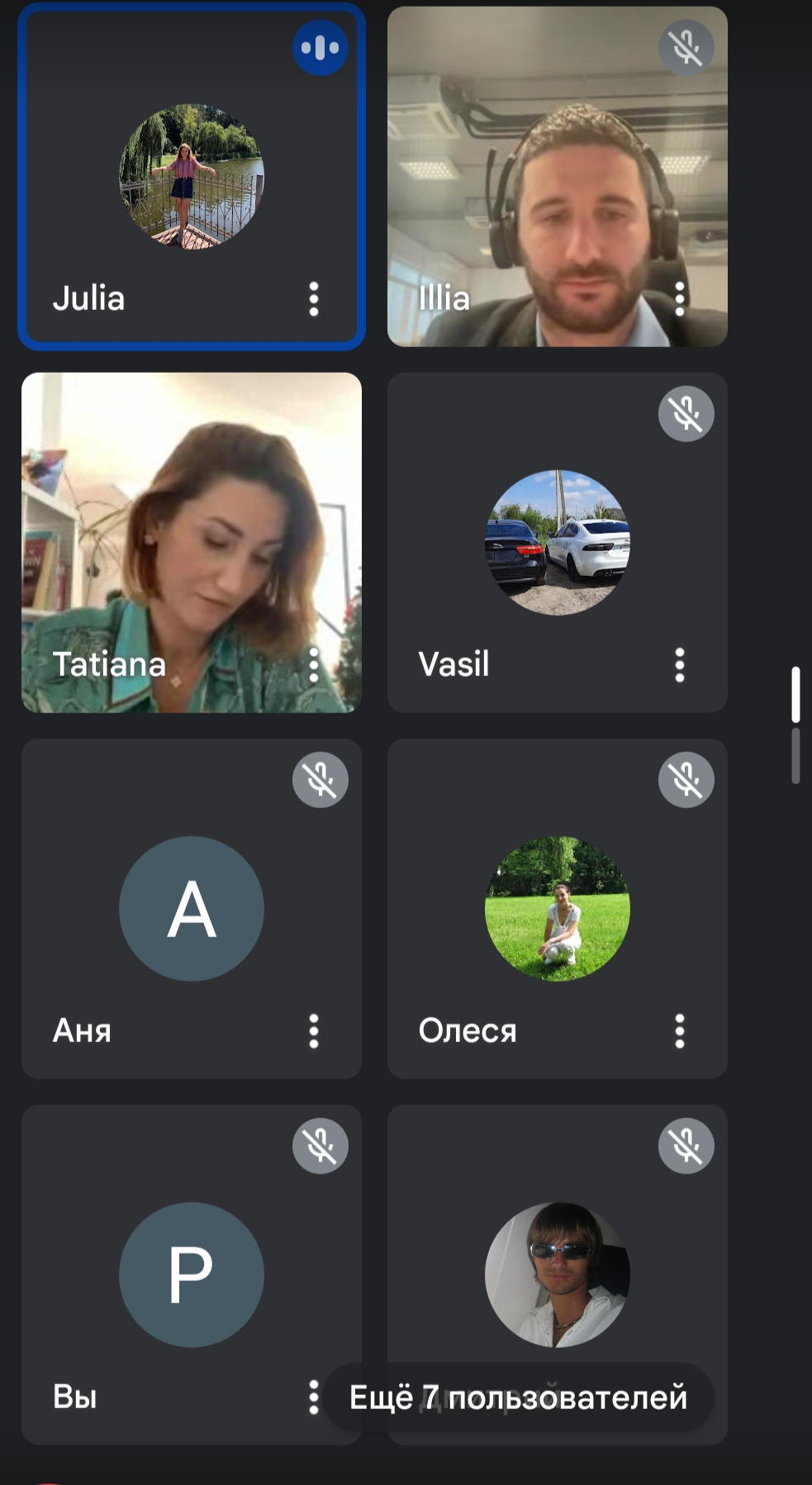812x1485 pixels.
Task: Open options menu for Аня
Action: pyautogui.click(x=314, y=1030)
